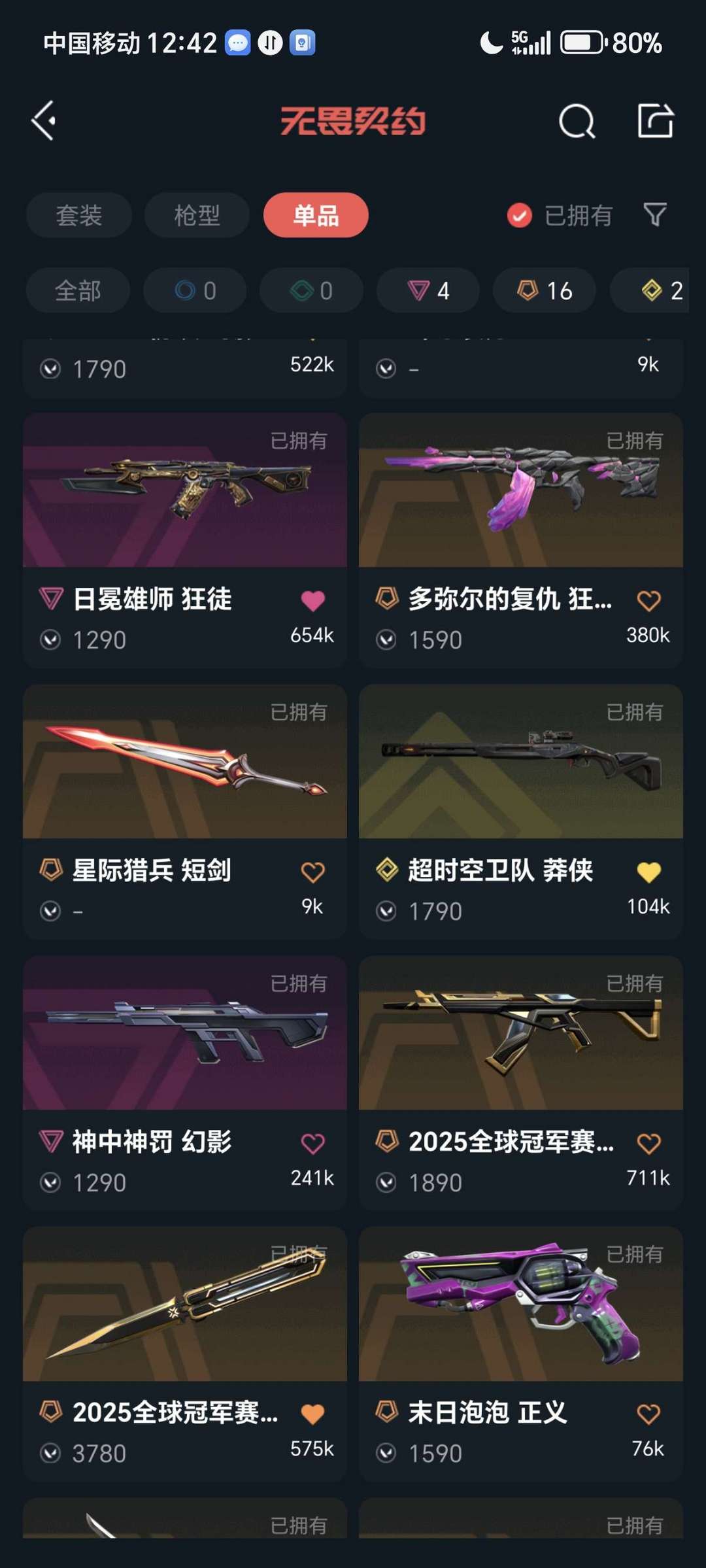The image size is (706, 1568).
Task: Filter by the purple-tier chip showing 4
Action: tap(428, 290)
